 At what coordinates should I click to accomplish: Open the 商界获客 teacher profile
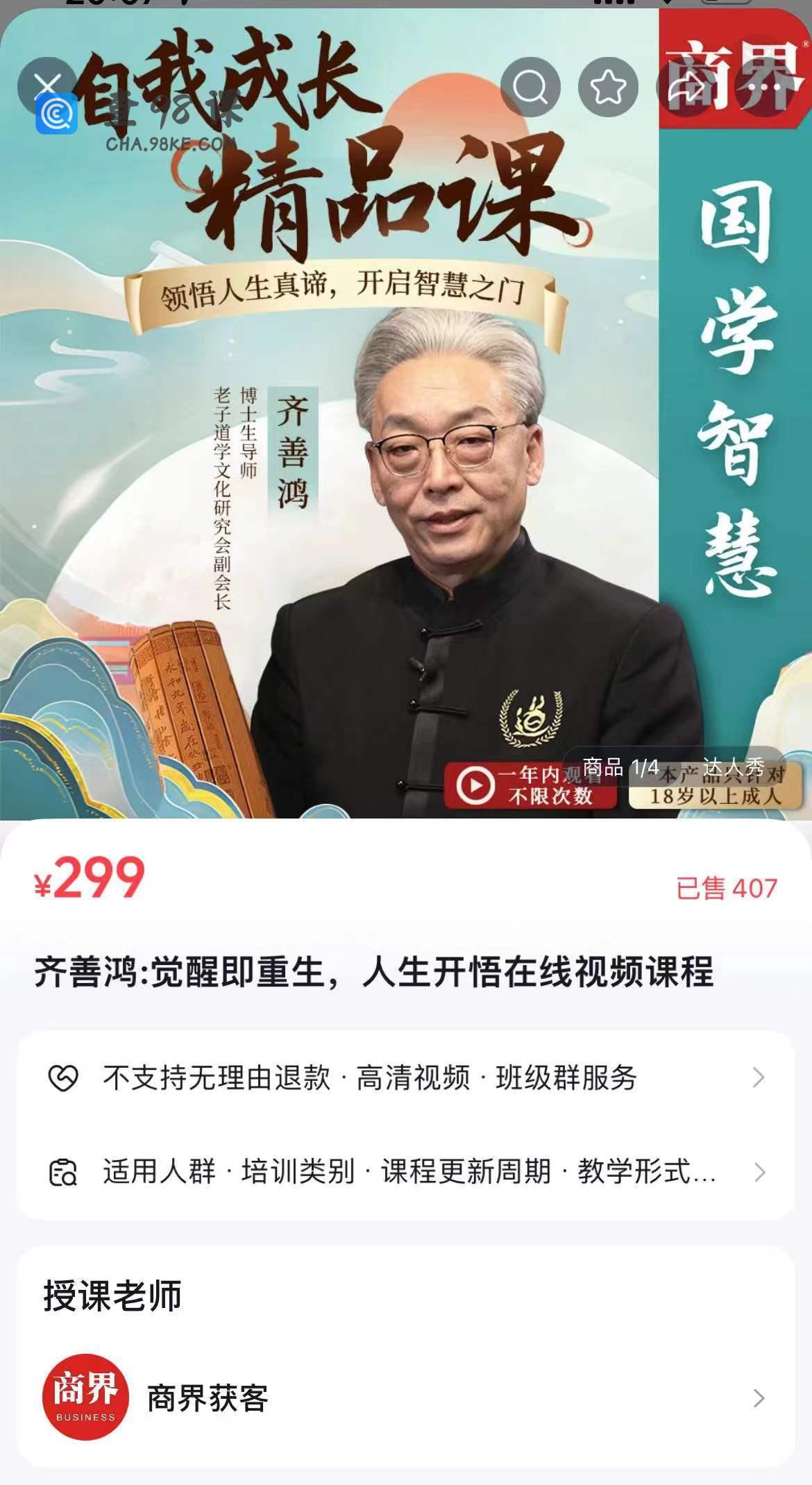click(406, 1398)
